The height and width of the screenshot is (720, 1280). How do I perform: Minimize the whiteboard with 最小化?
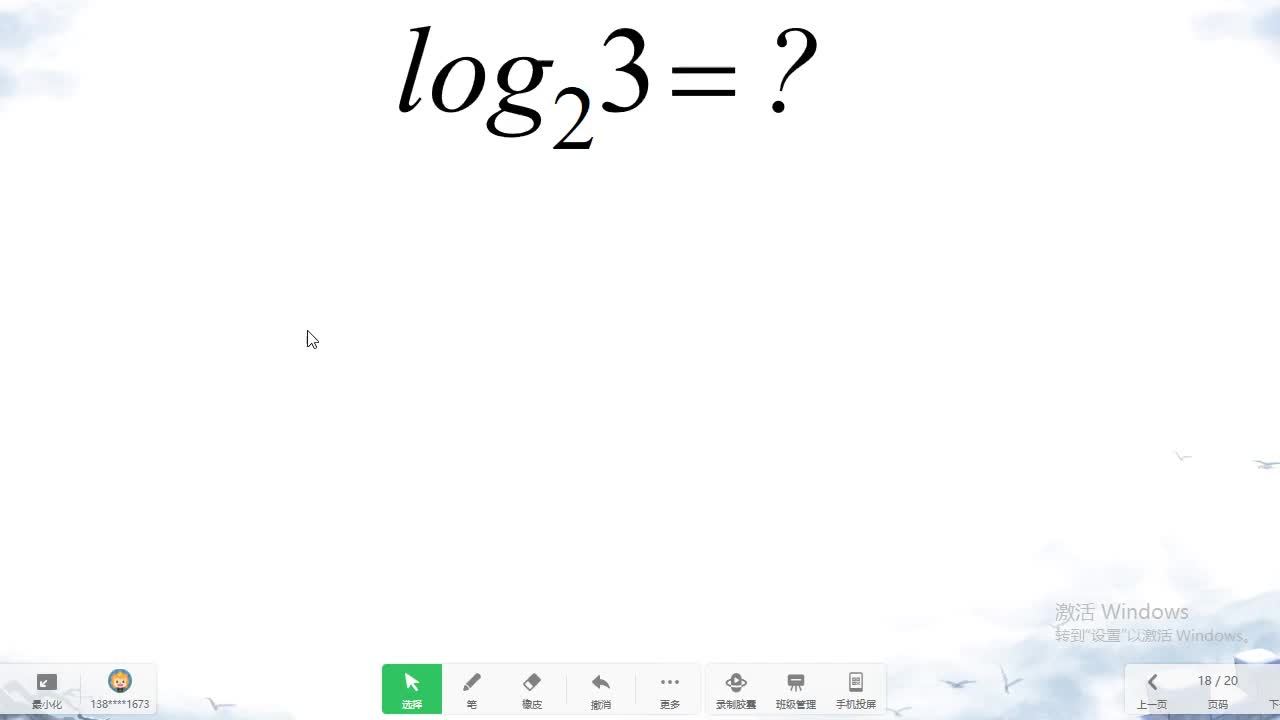[x=46, y=689]
